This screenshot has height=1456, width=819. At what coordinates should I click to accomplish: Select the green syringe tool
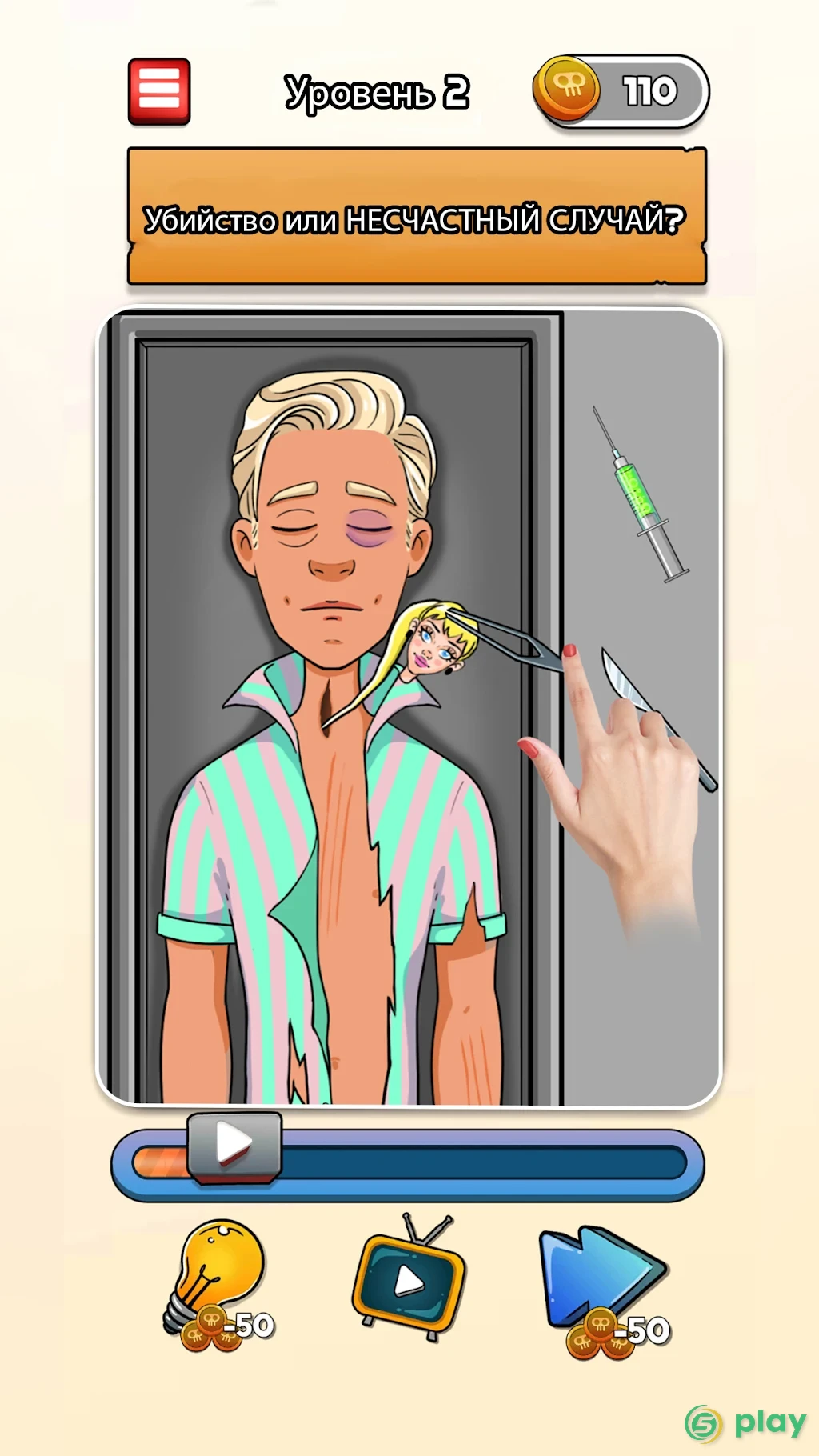tap(640, 494)
